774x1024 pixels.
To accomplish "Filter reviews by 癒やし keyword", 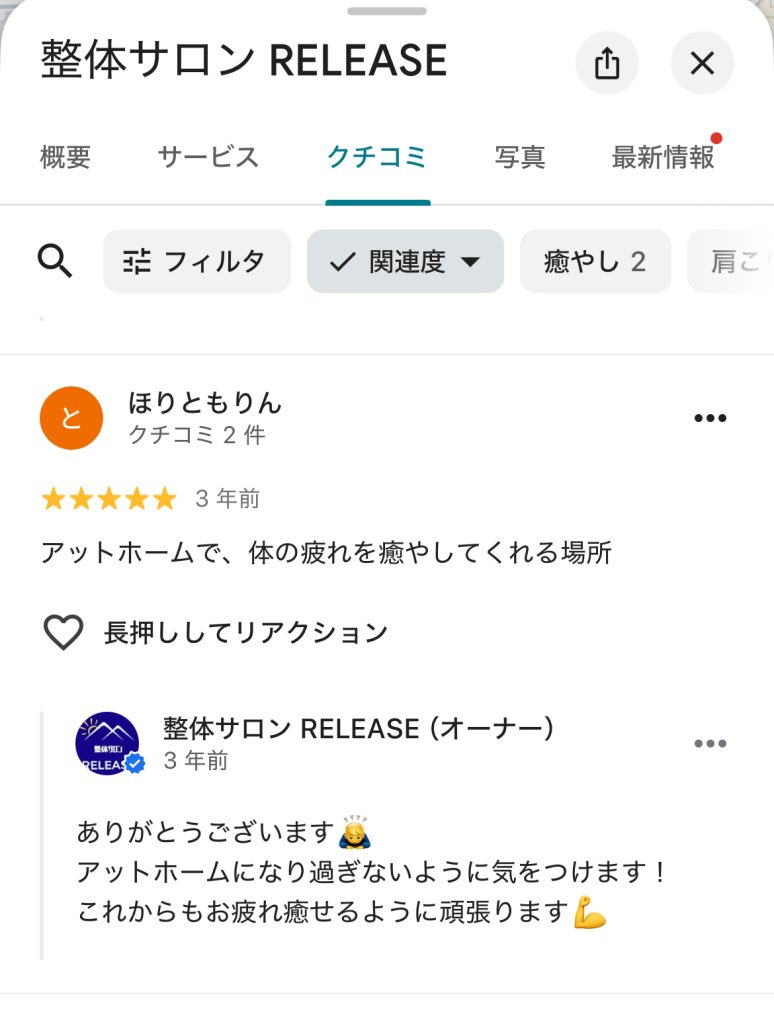I will [595, 261].
